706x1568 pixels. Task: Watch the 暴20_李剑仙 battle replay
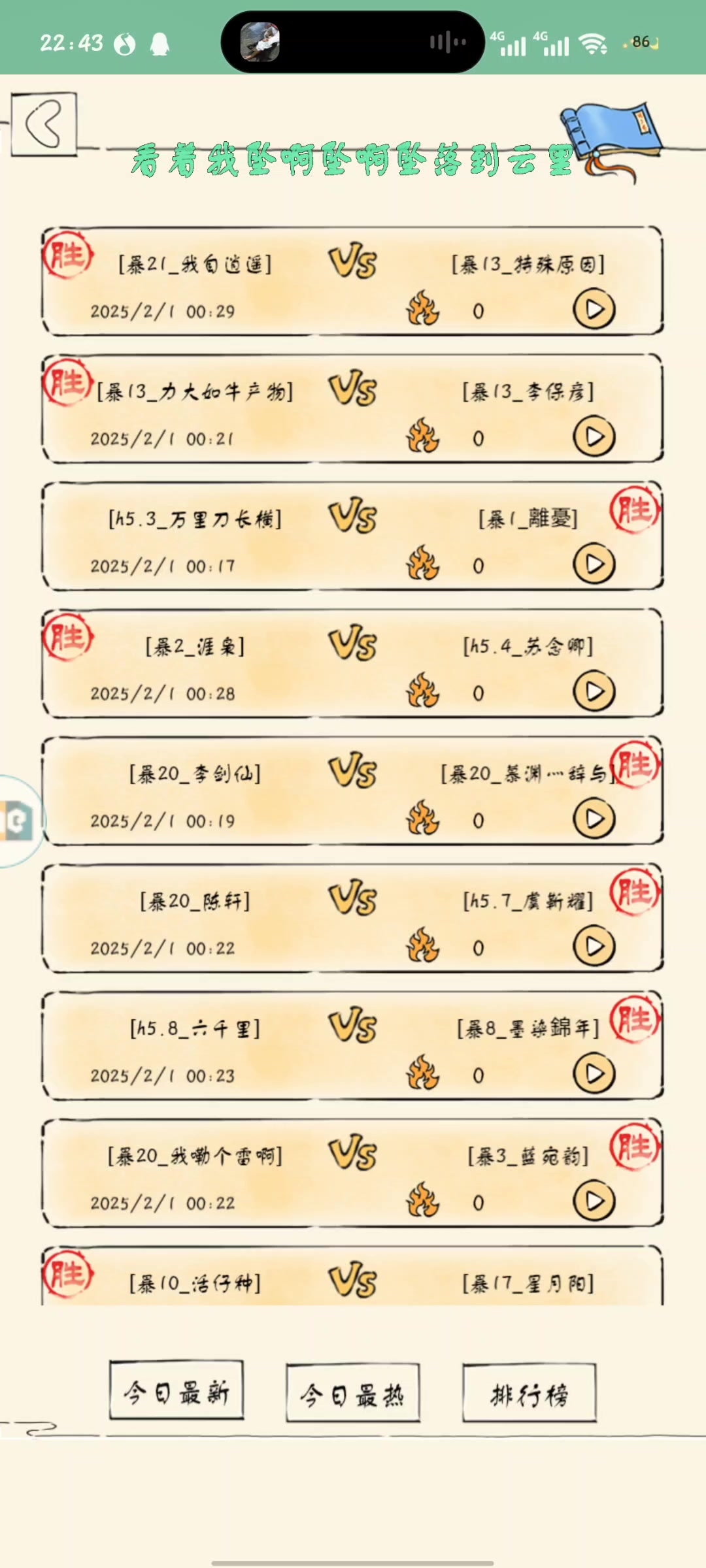(x=594, y=819)
